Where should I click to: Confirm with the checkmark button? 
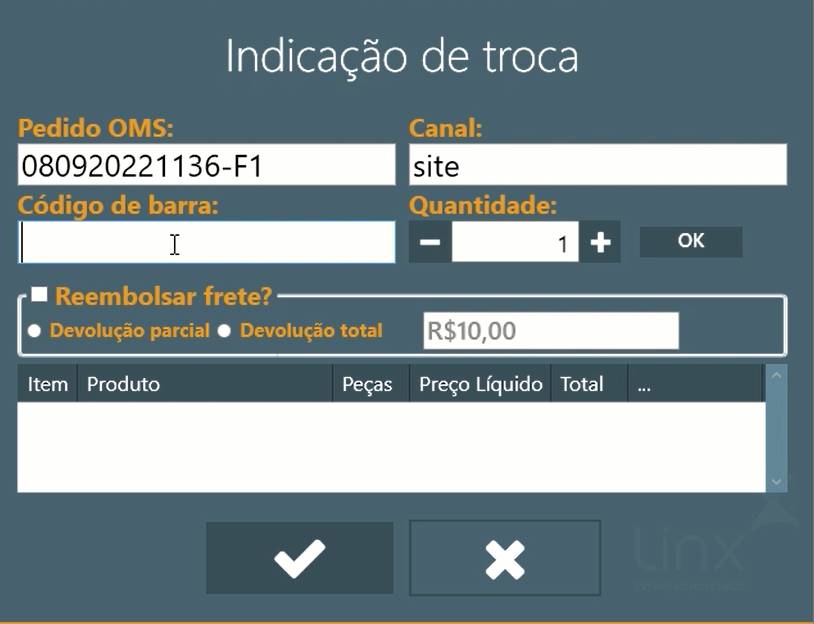pos(299,558)
